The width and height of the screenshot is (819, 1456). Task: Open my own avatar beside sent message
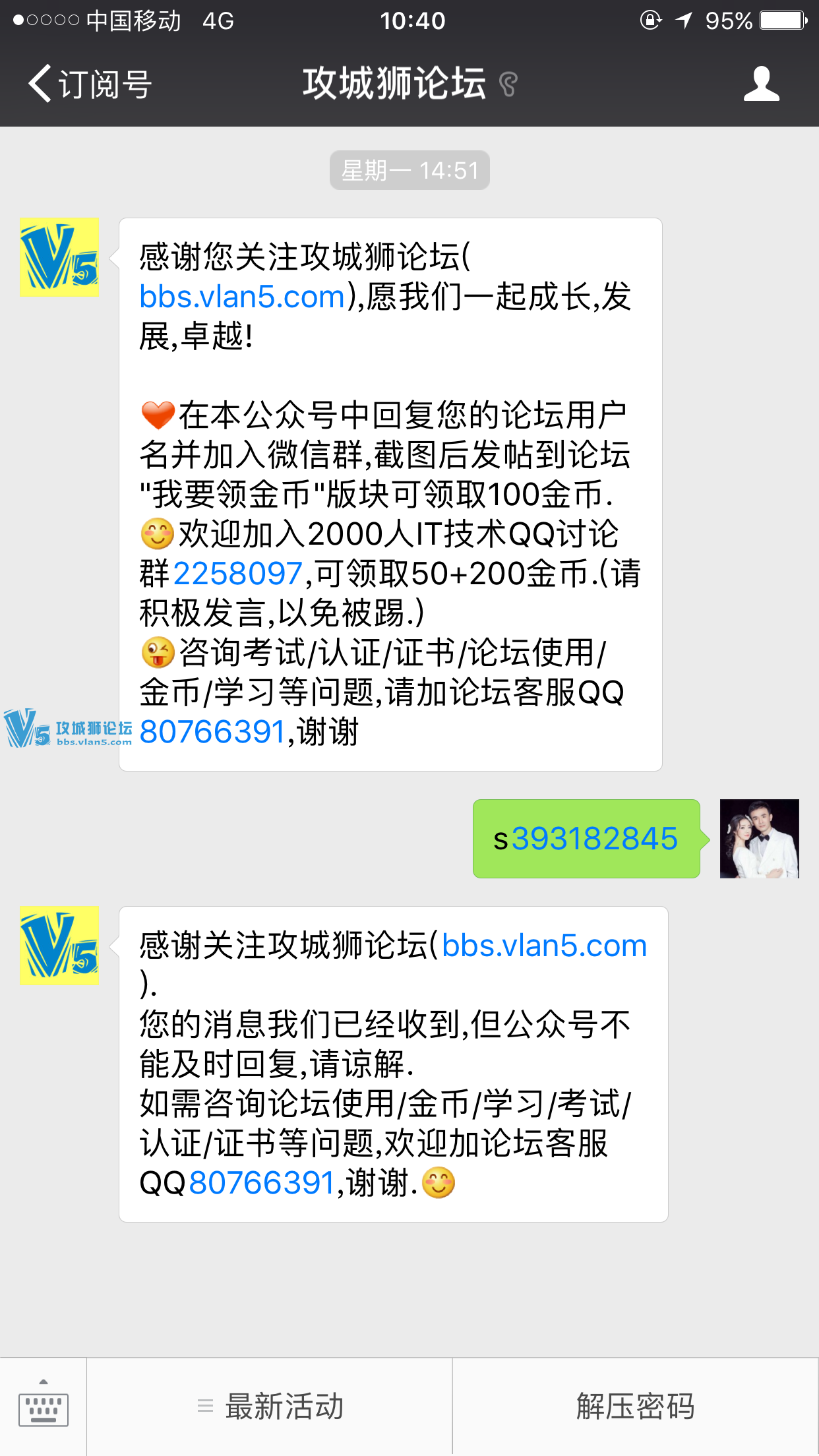click(x=759, y=839)
